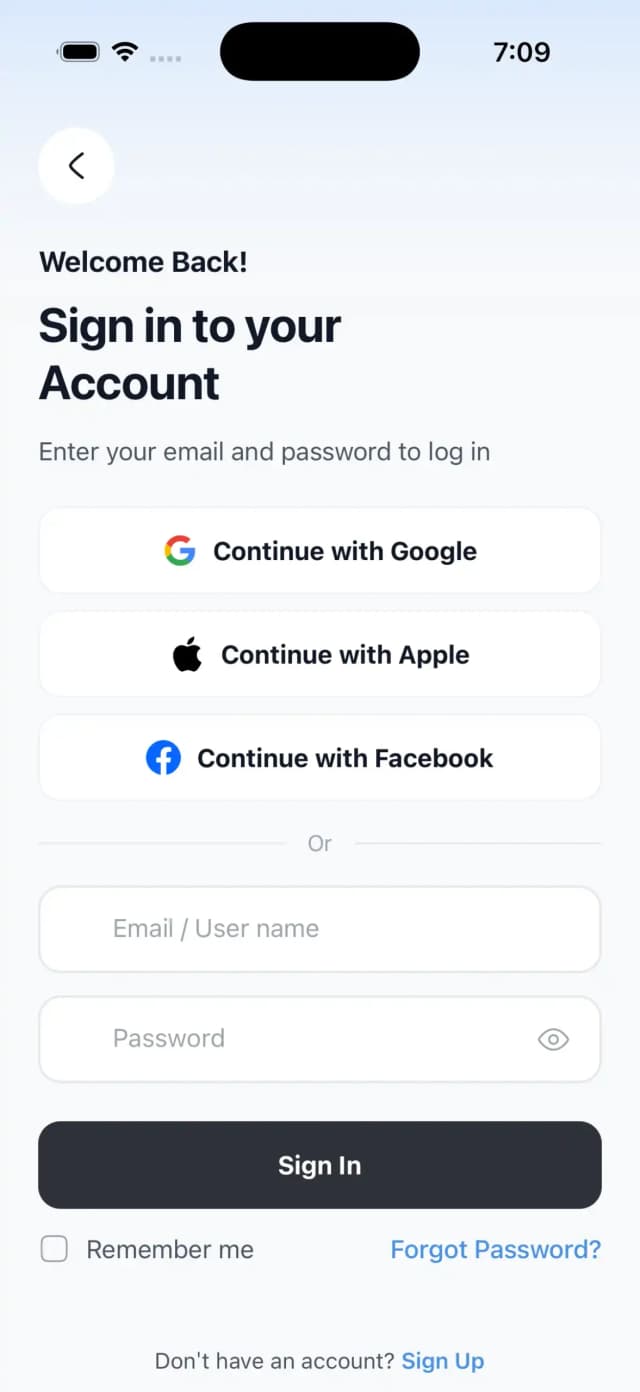
Task: Focus the Email / User name field
Action: (x=320, y=929)
